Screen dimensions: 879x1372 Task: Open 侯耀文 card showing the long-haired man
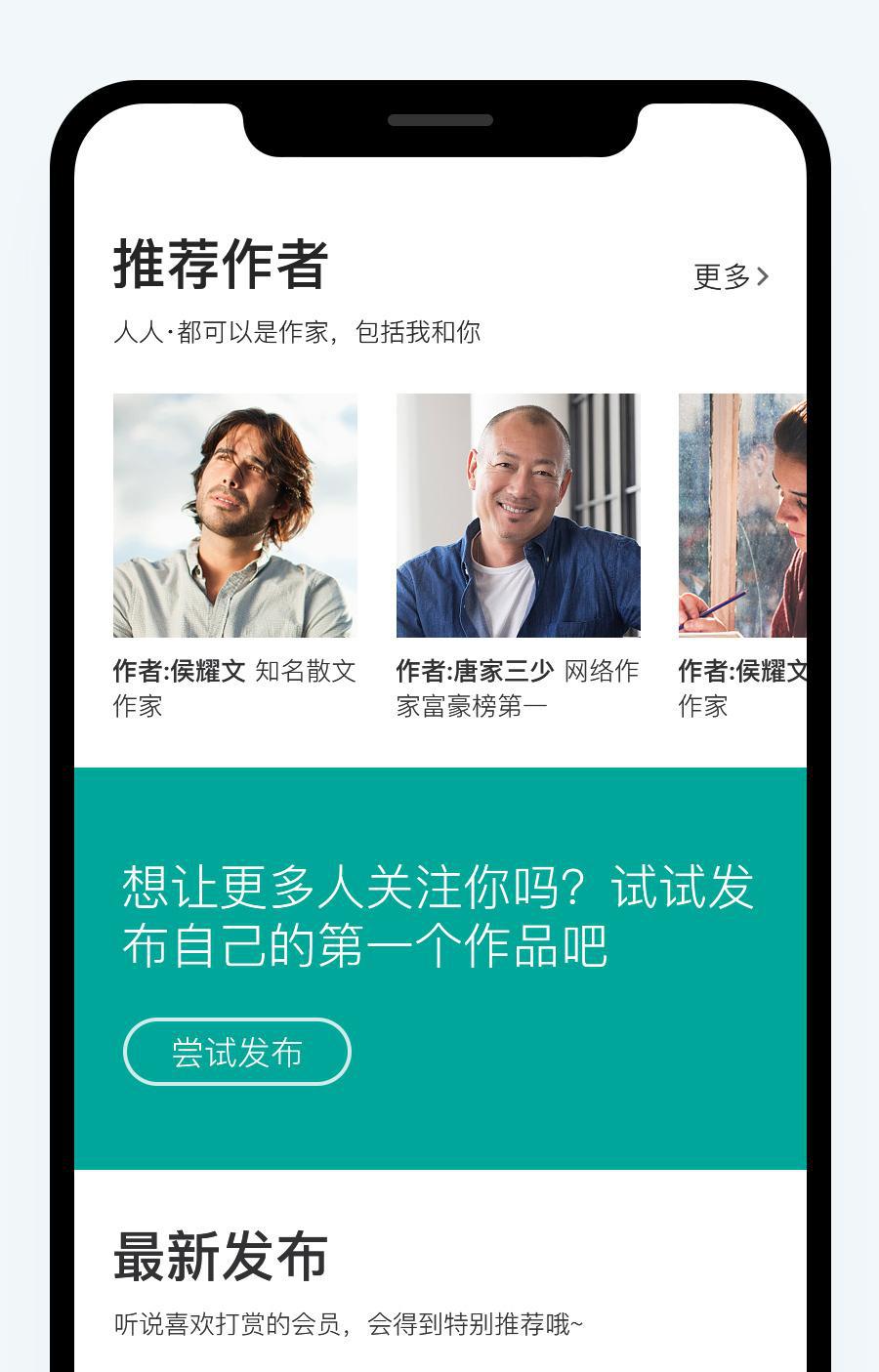(234, 516)
